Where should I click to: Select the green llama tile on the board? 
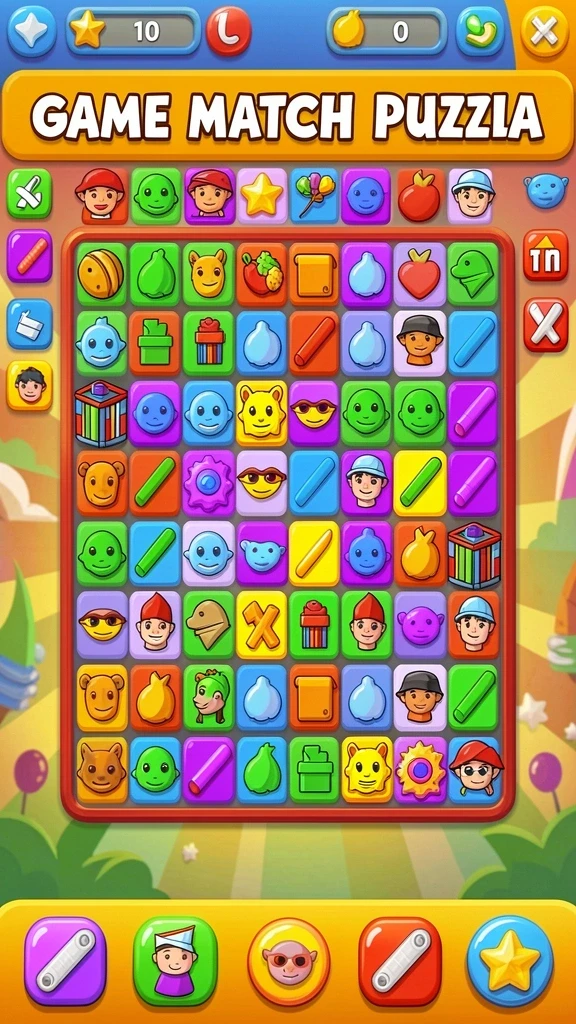(x=208, y=697)
